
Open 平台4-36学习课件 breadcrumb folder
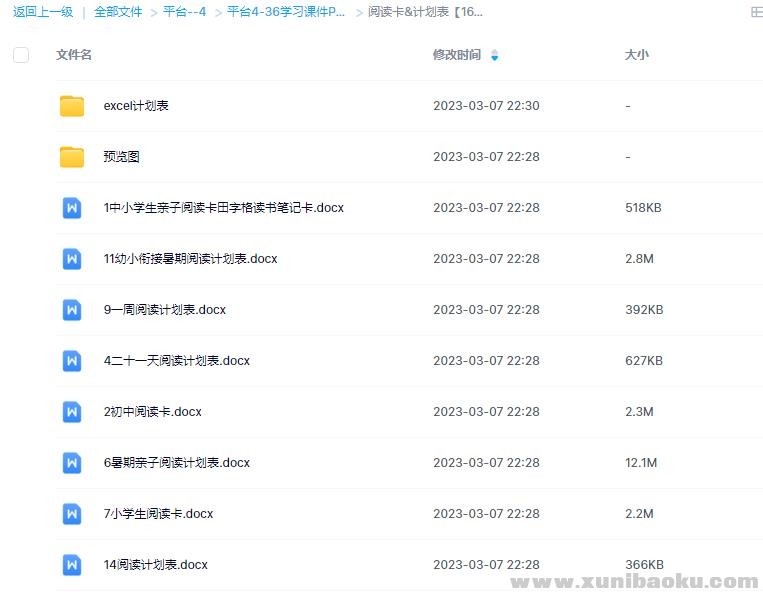coord(287,12)
